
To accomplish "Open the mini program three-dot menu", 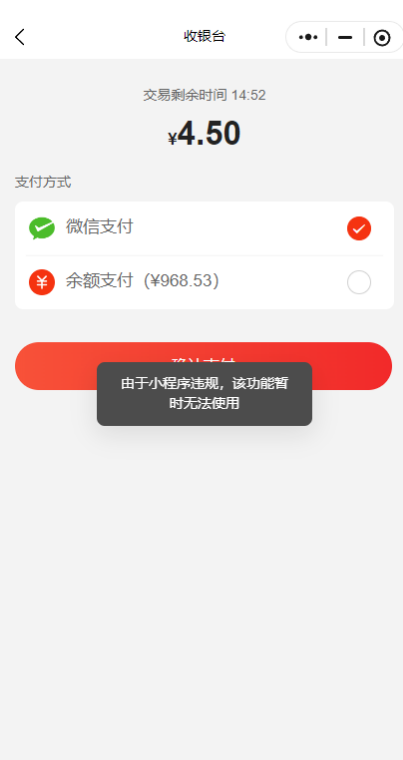I will click(308, 37).
